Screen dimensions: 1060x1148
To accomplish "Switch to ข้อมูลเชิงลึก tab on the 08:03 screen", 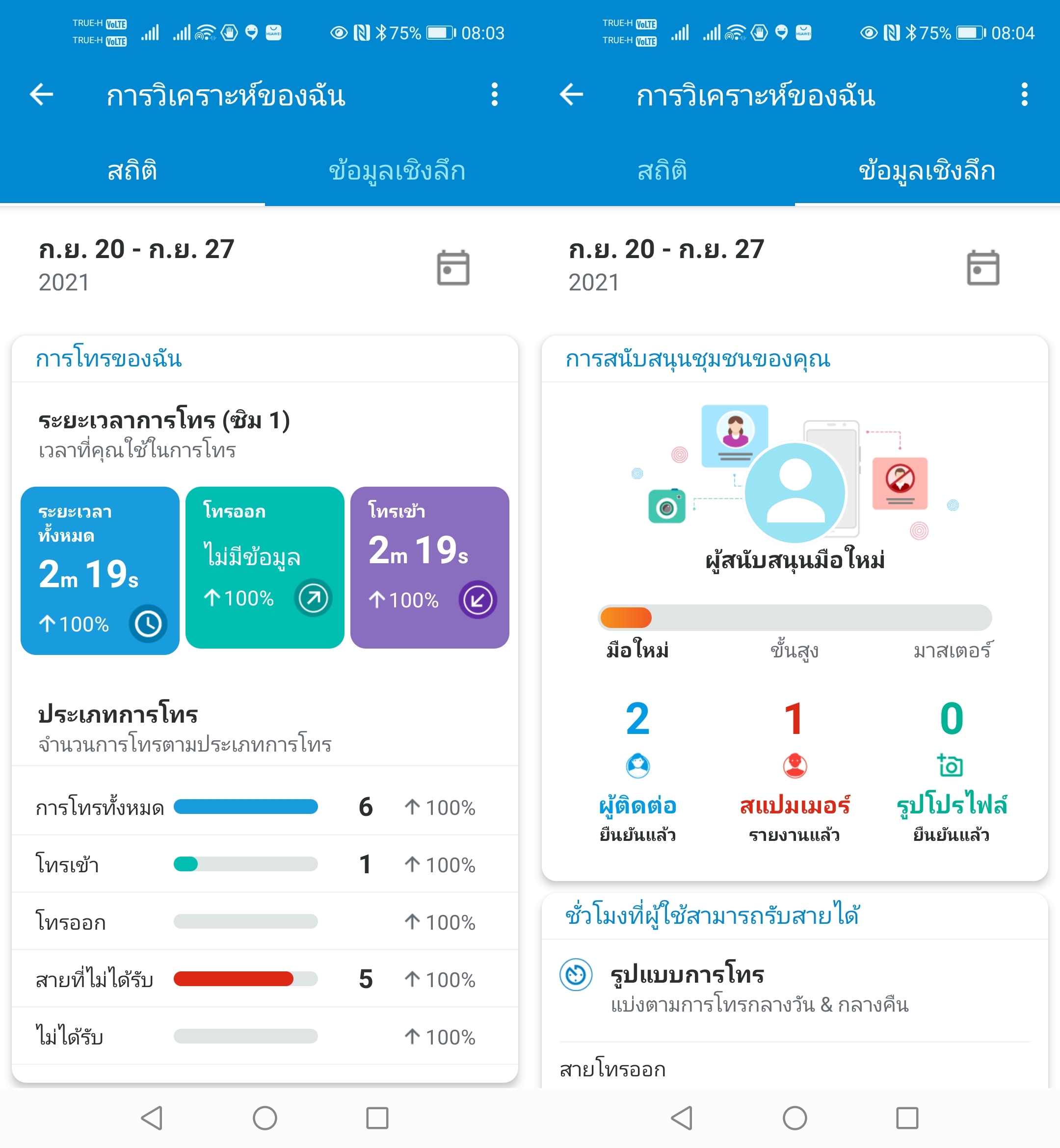I will (x=397, y=171).
